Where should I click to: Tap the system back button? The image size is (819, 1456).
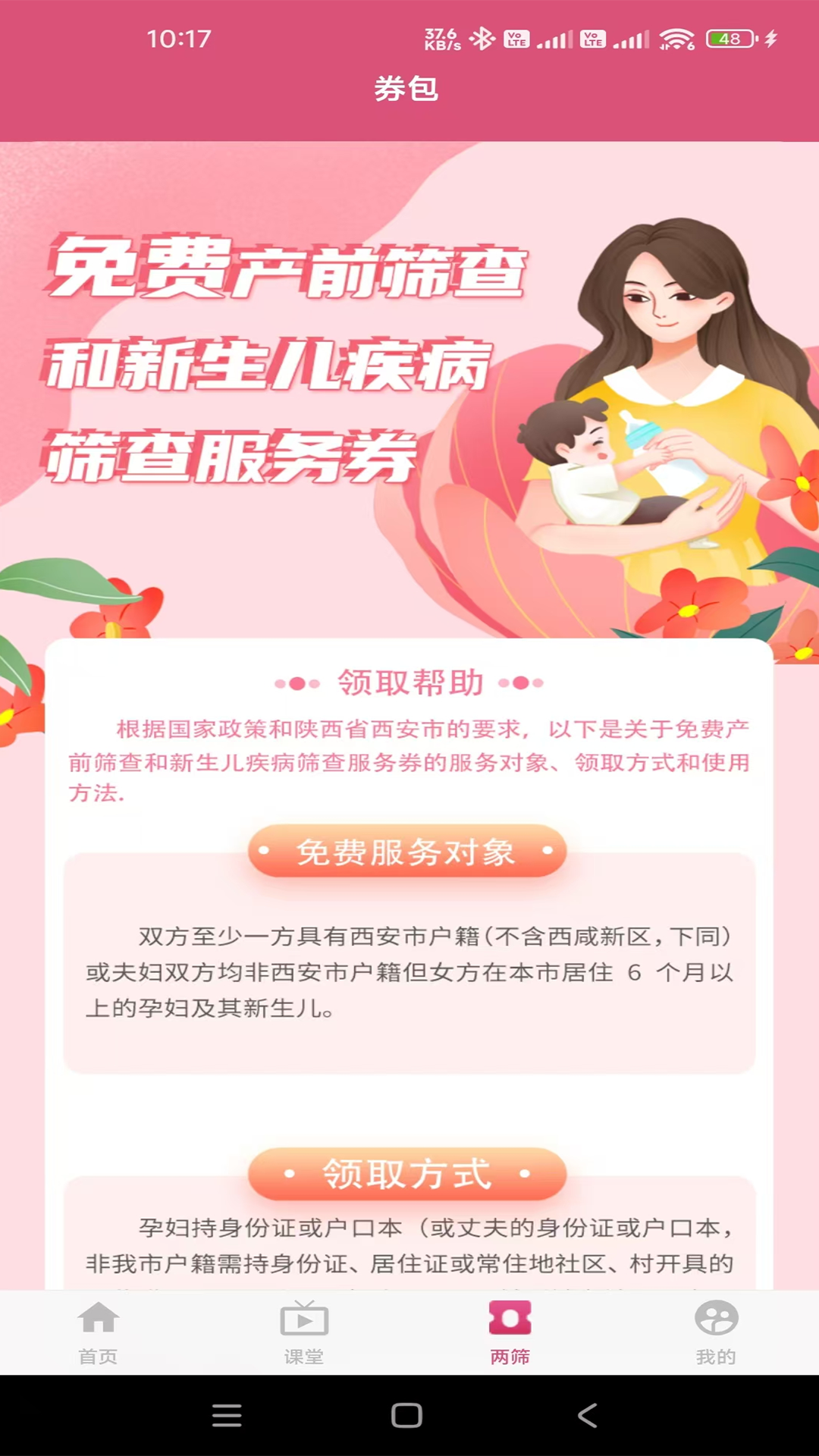coord(588,1415)
